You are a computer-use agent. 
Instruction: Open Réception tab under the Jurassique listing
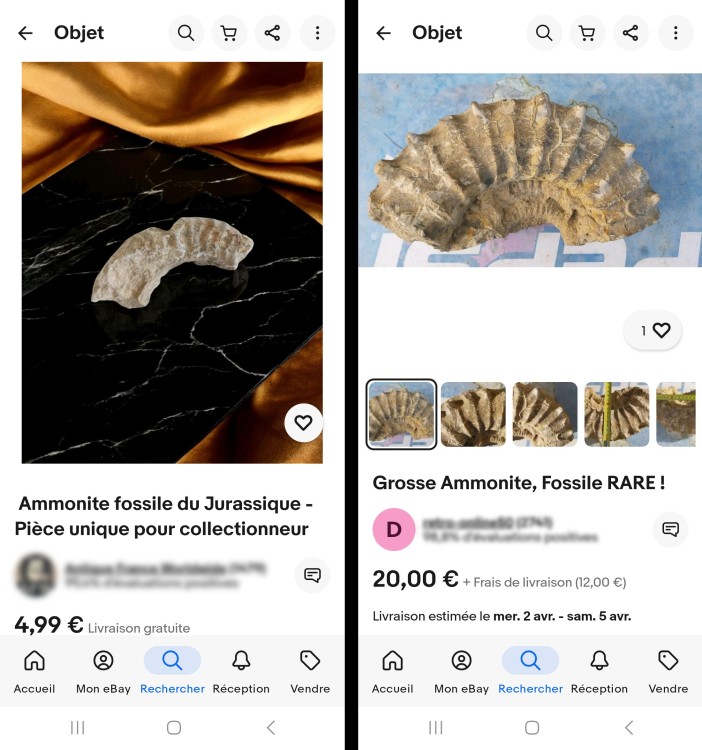coord(241,670)
